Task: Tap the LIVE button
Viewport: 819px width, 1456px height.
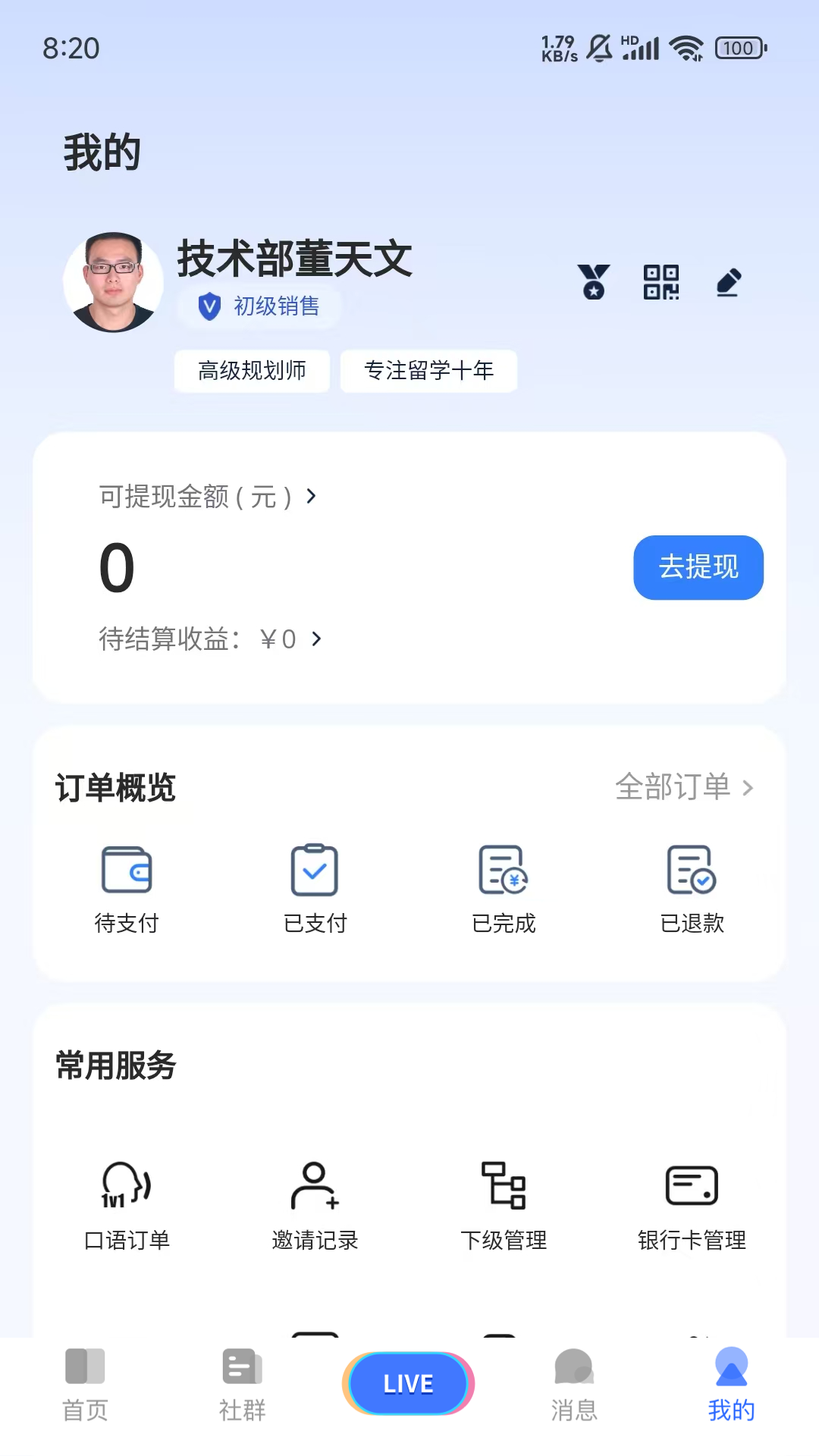Action: [409, 1382]
